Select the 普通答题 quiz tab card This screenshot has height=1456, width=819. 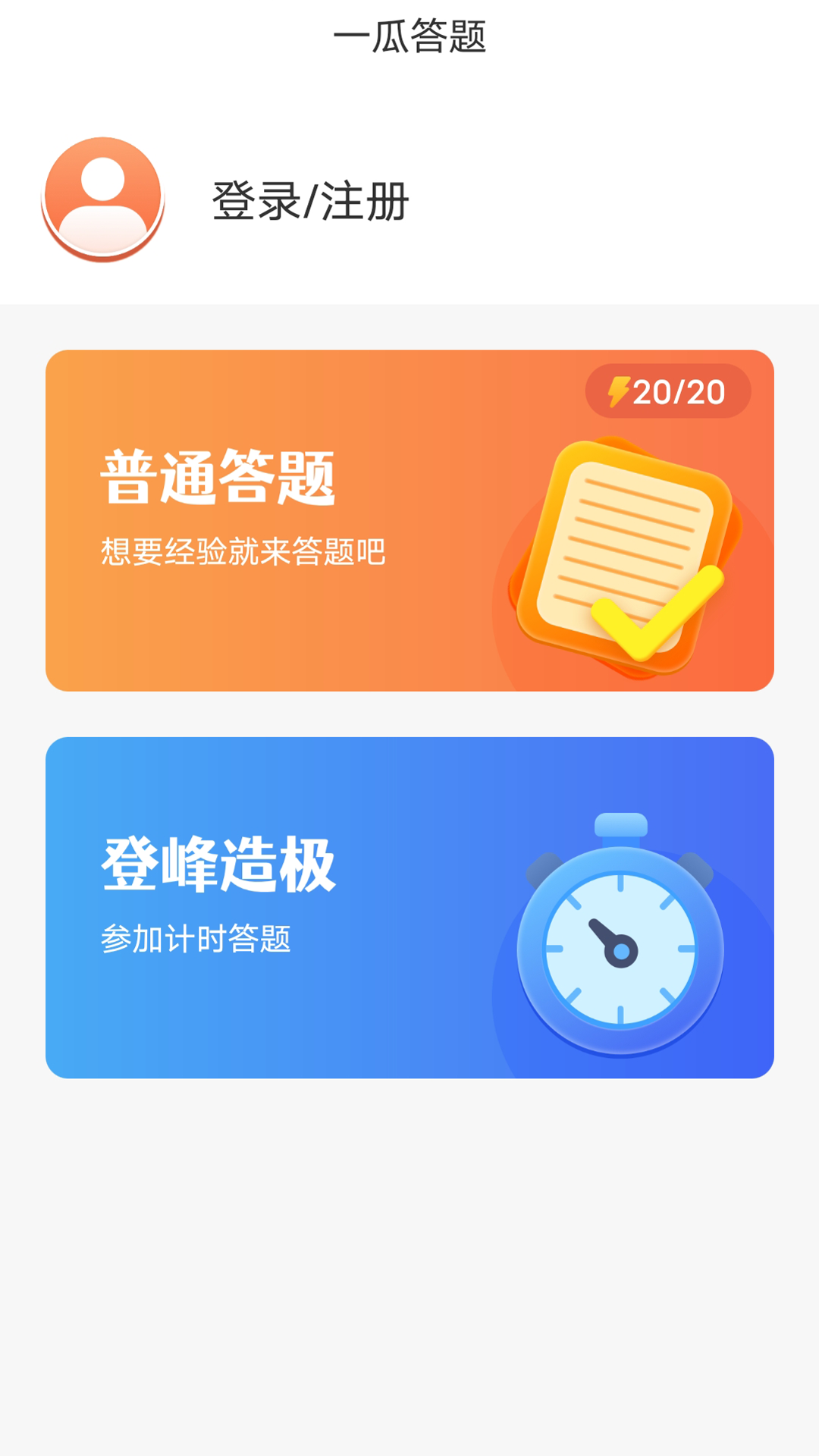click(409, 519)
